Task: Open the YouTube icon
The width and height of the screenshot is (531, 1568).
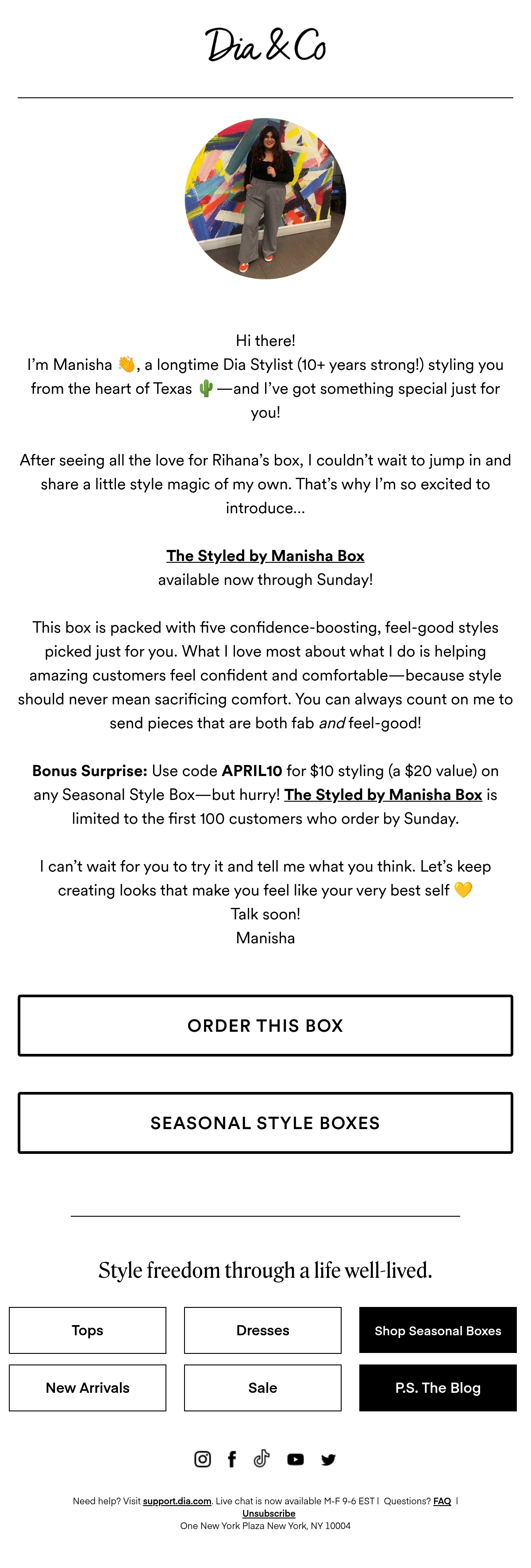Action: click(295, 1460)
